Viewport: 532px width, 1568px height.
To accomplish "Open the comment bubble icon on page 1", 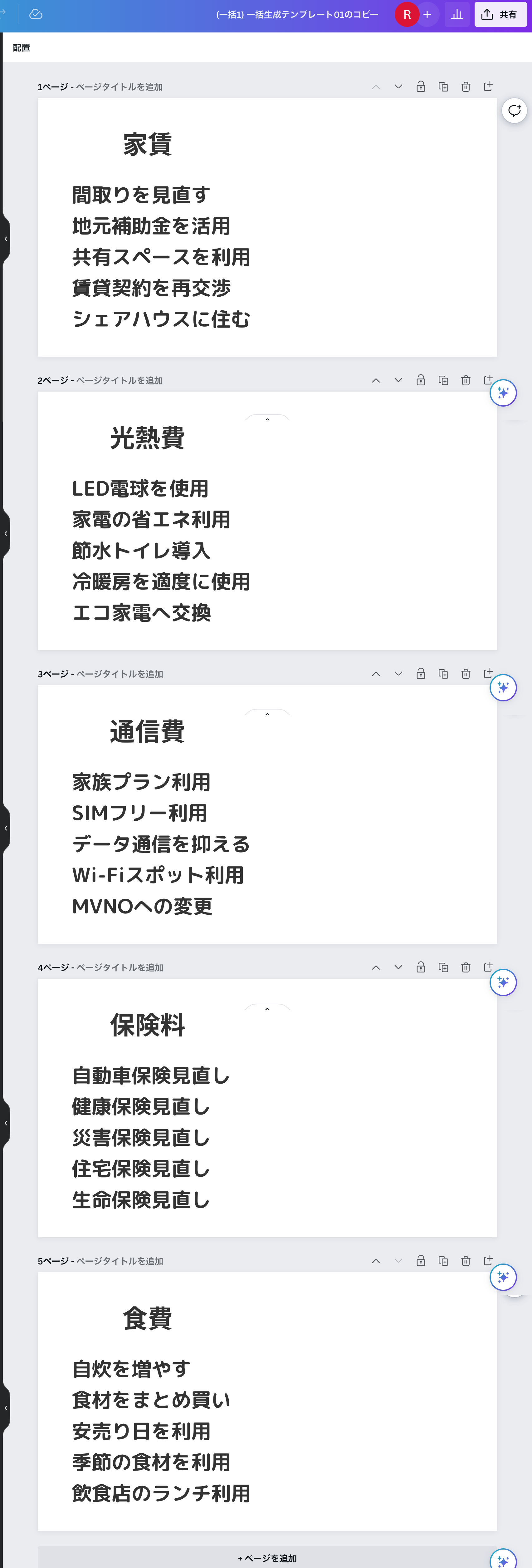I will pyautogui.click(x=514, y=111).
